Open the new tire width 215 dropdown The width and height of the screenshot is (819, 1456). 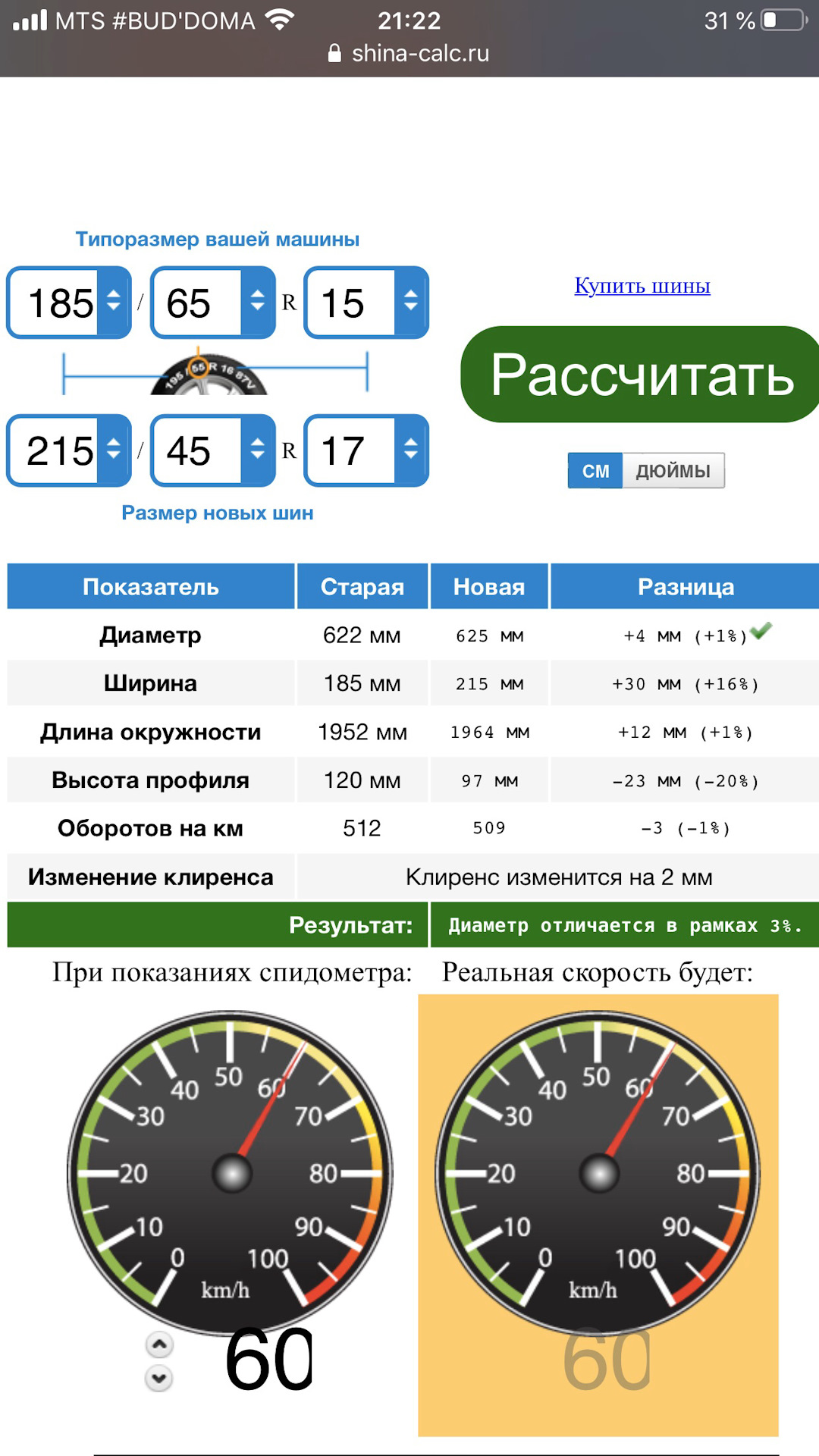[x=69, y=450]
